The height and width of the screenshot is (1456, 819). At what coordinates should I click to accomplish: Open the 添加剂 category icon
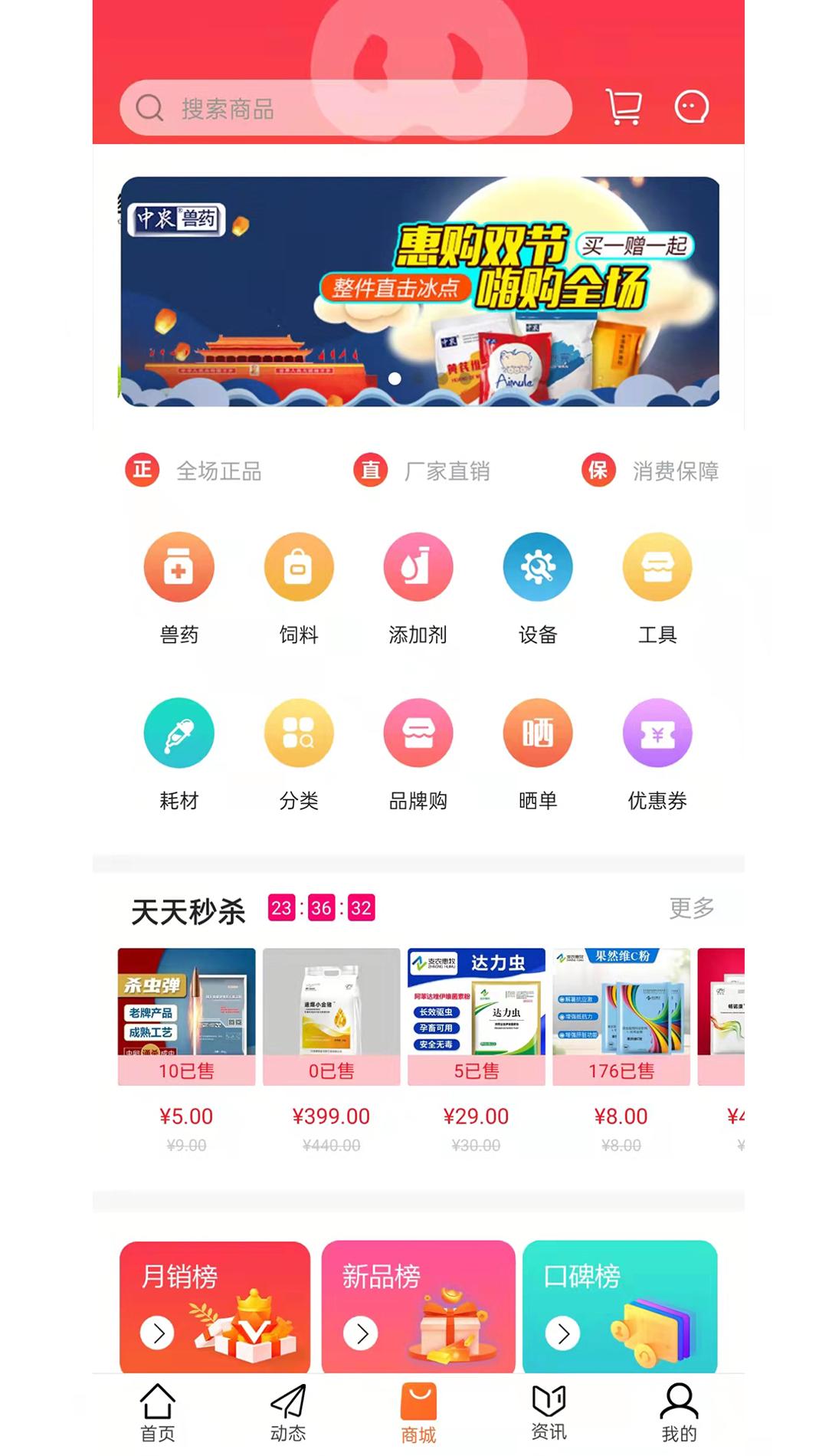point(417,567)
